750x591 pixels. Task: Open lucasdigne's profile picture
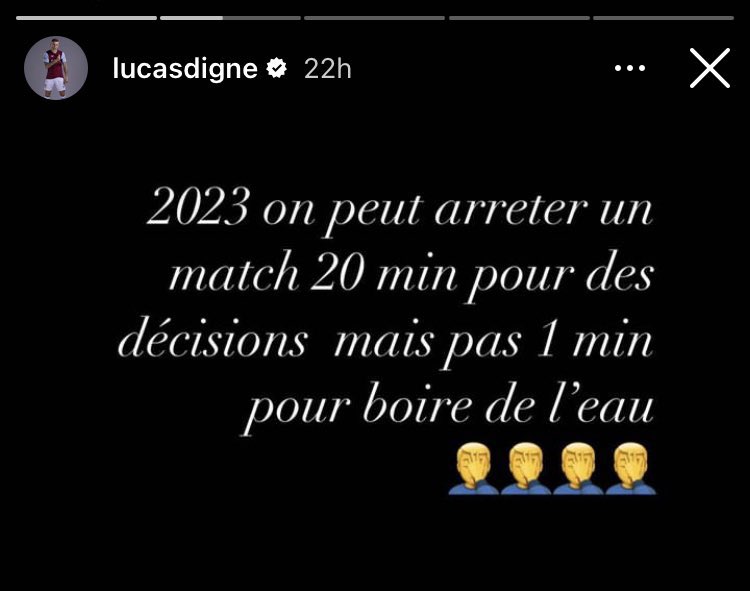pyautogui.click(x=56, y=68)
